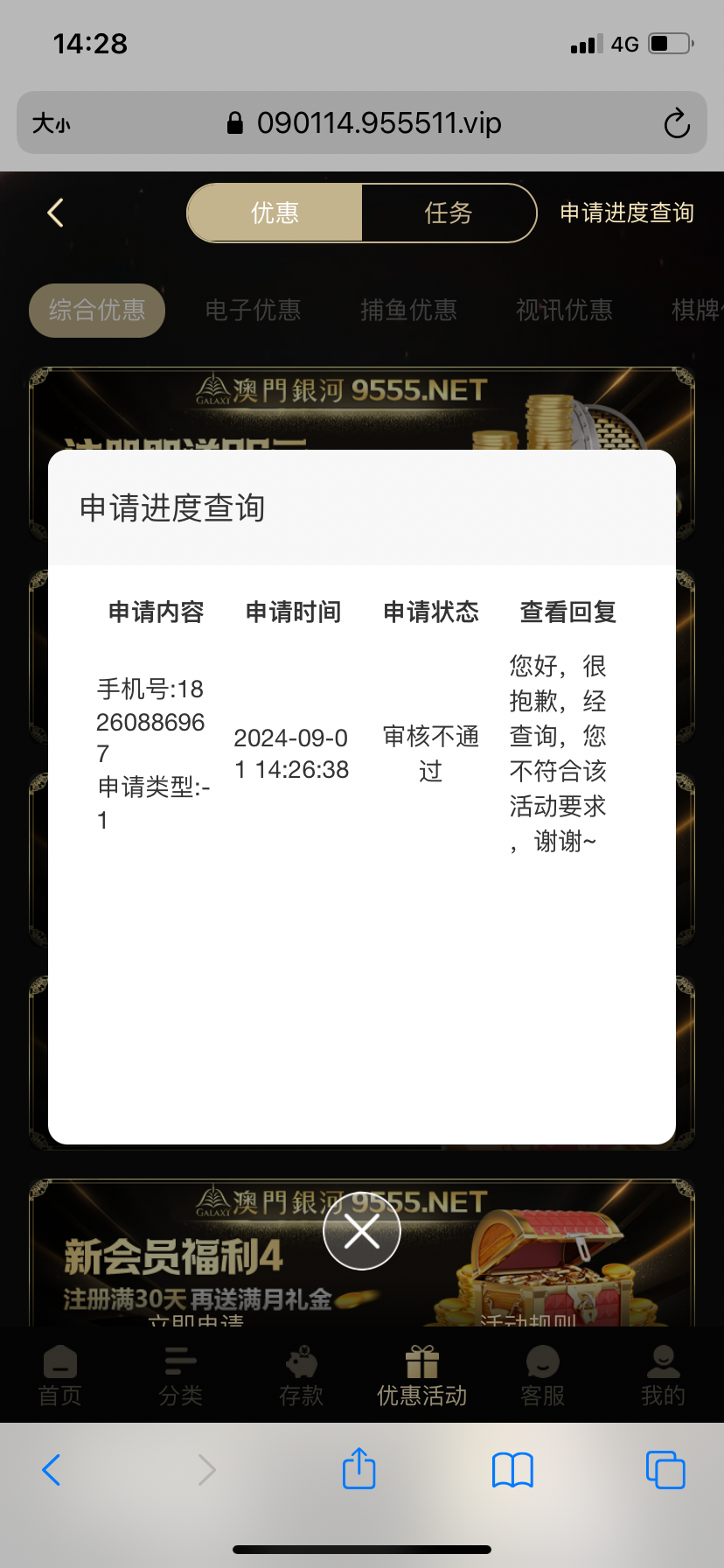Open 申请进度查询 in the header
This screenshot has width=724, height=1568.
tap(626, 213)
